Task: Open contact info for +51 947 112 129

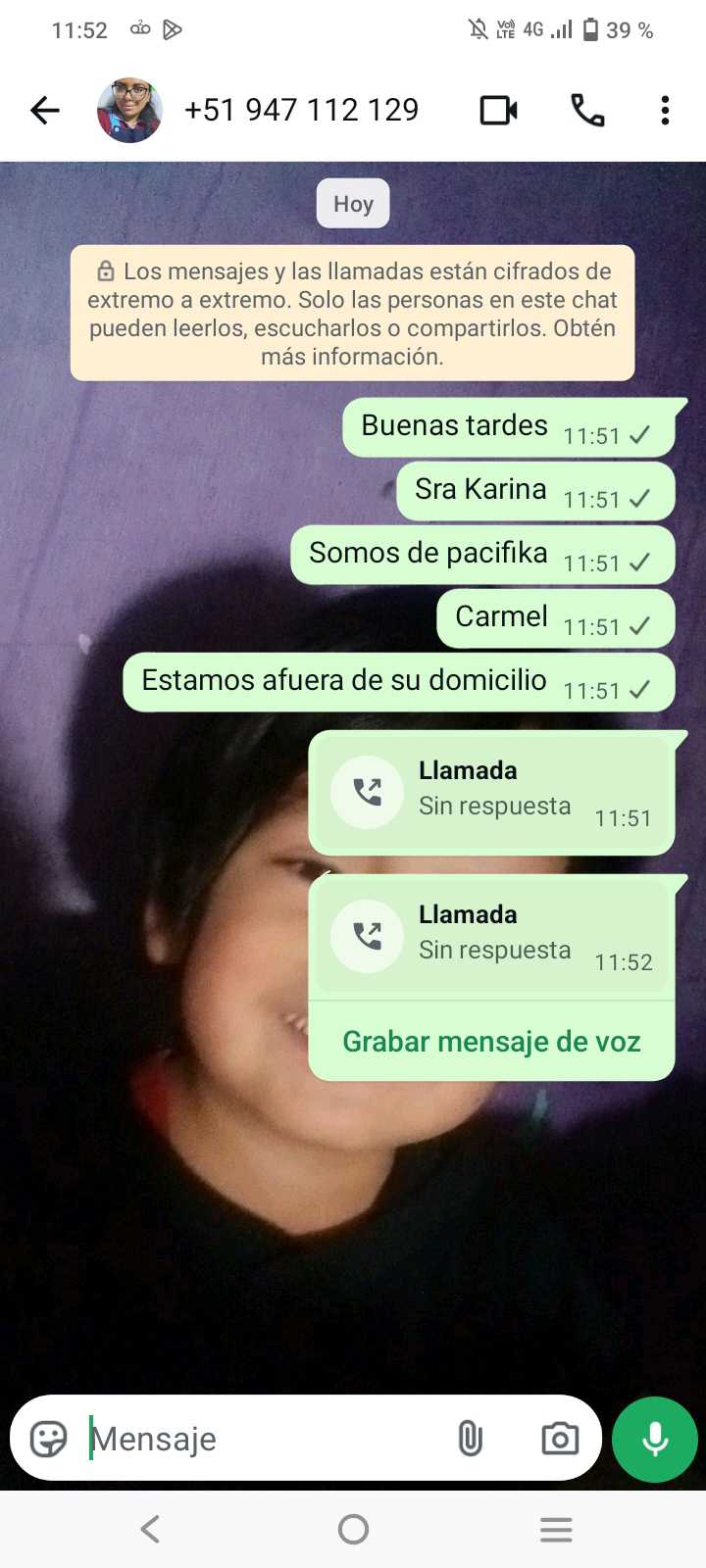Action: point(302,111)
